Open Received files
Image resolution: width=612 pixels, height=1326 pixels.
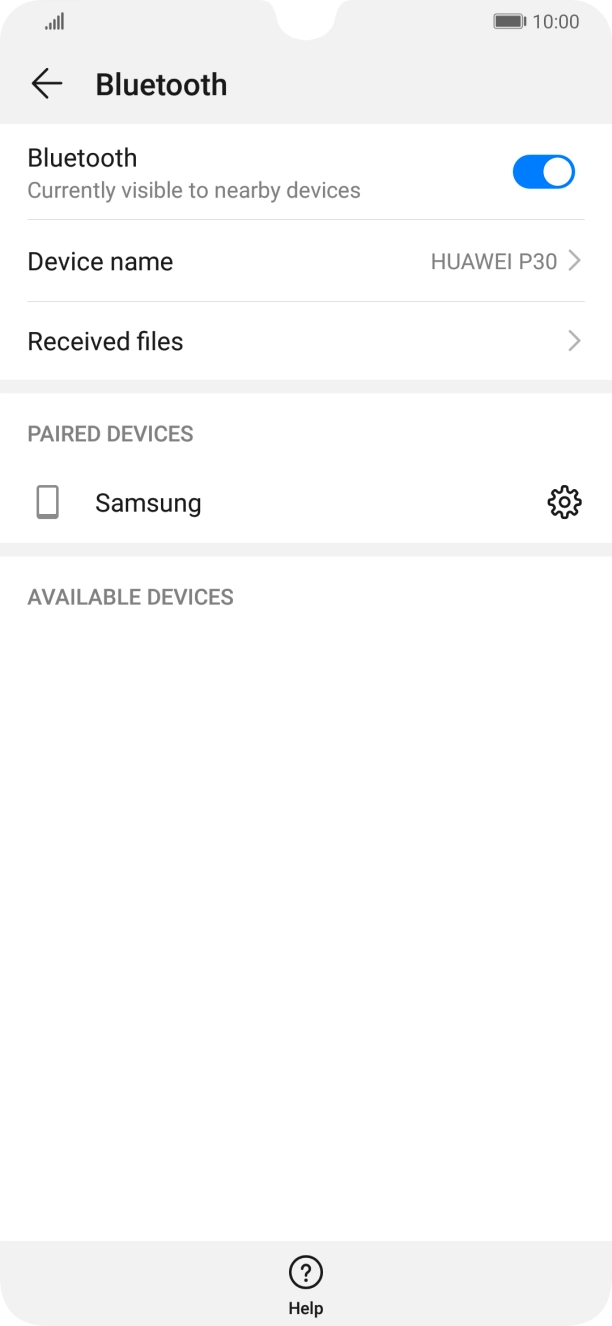coord(306,341)
